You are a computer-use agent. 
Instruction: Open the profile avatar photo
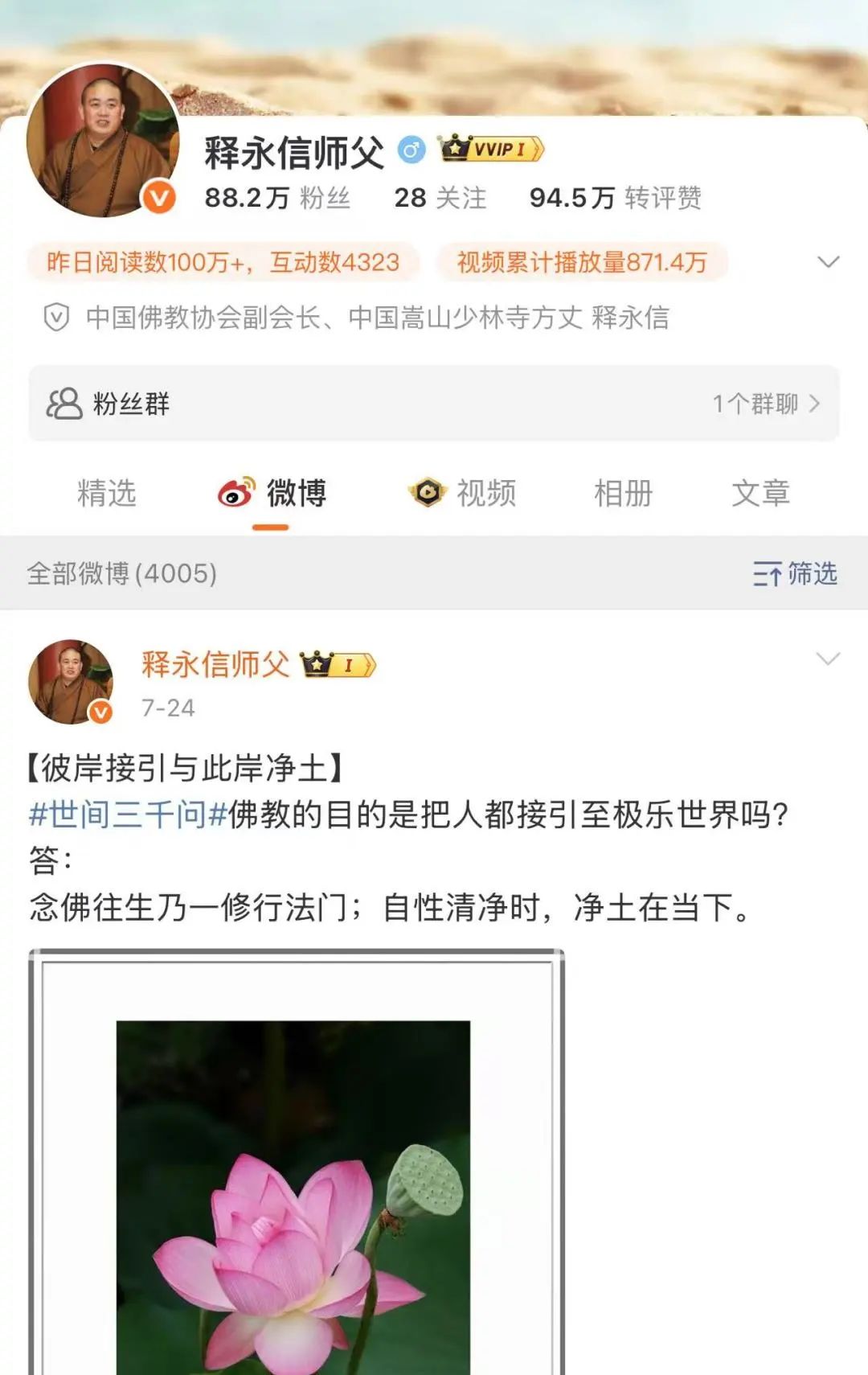[x=103, y=141]
